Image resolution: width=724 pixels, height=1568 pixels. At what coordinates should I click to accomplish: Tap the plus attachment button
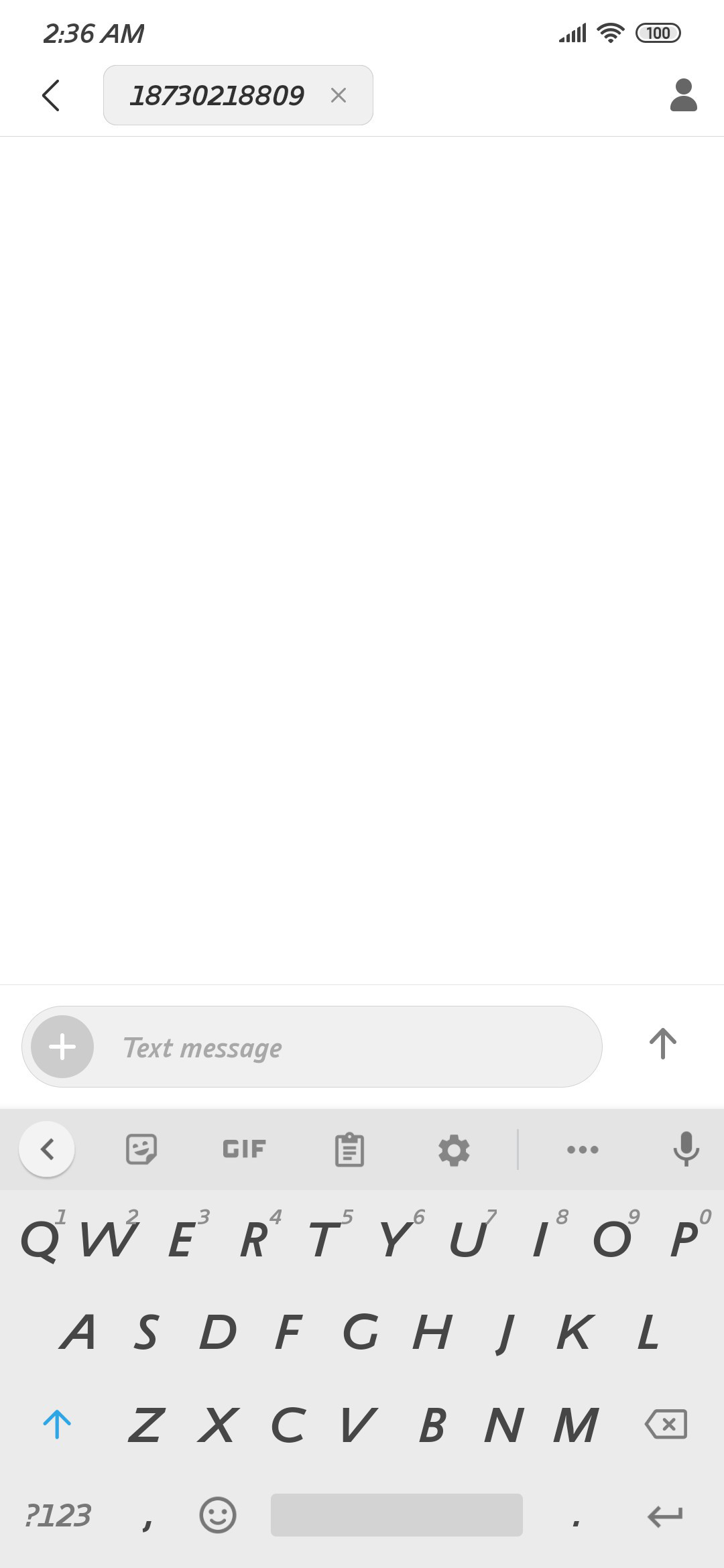click(x=62, y=1047)
